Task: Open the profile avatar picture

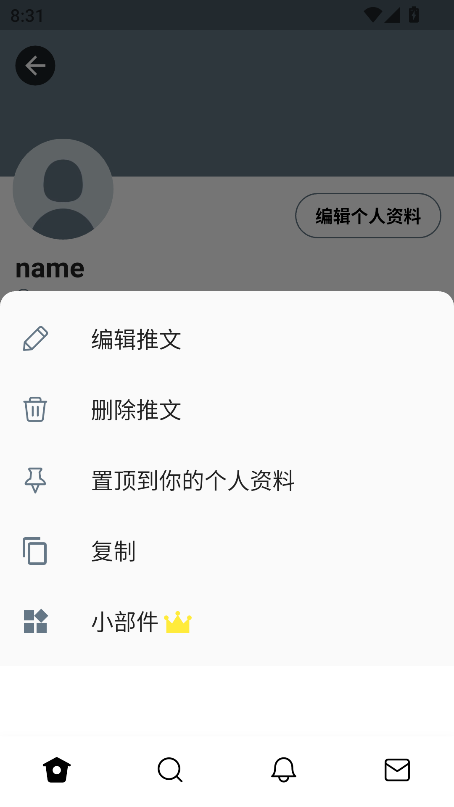Action: [63, 189]
